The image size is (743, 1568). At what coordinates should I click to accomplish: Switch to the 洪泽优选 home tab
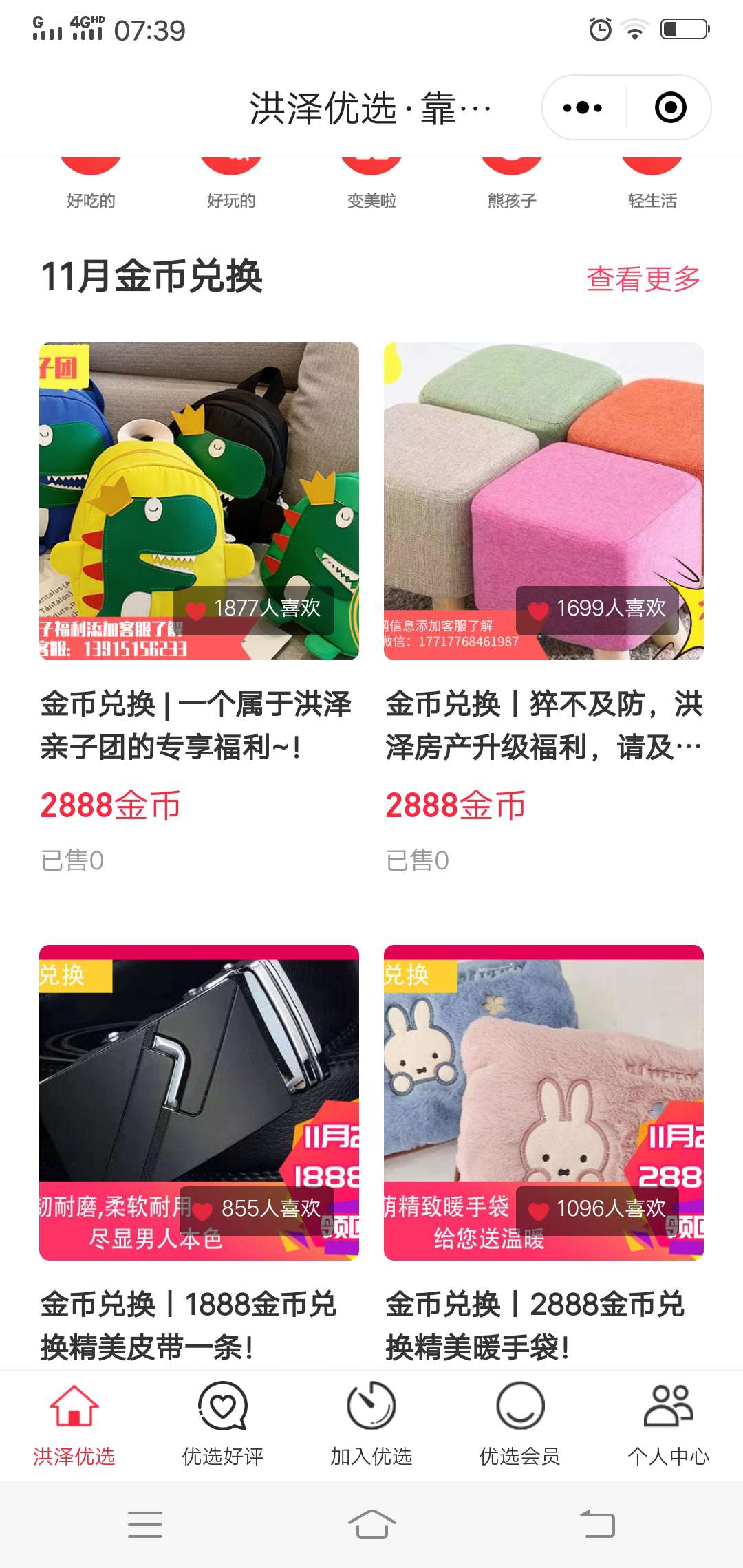[74, 1425]
